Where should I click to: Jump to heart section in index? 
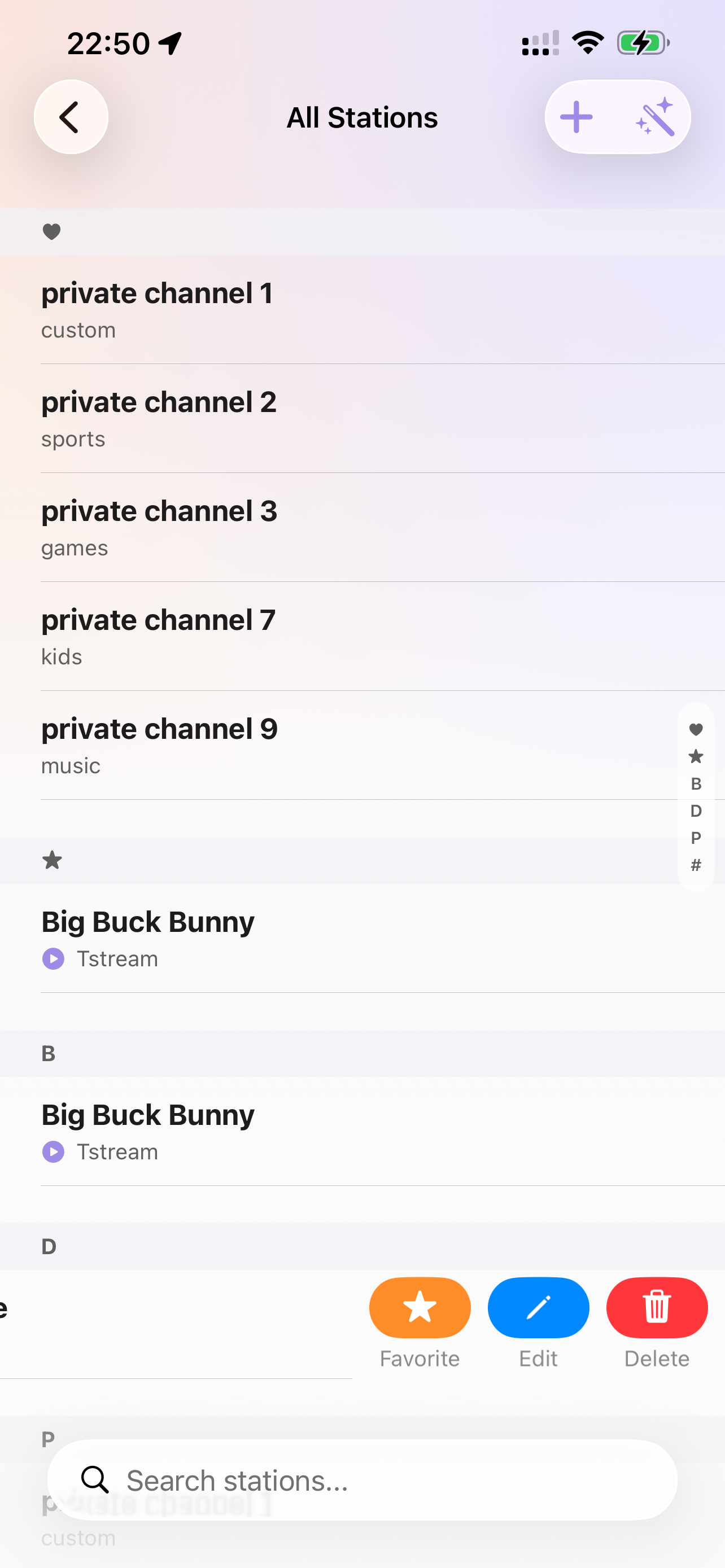696,729
